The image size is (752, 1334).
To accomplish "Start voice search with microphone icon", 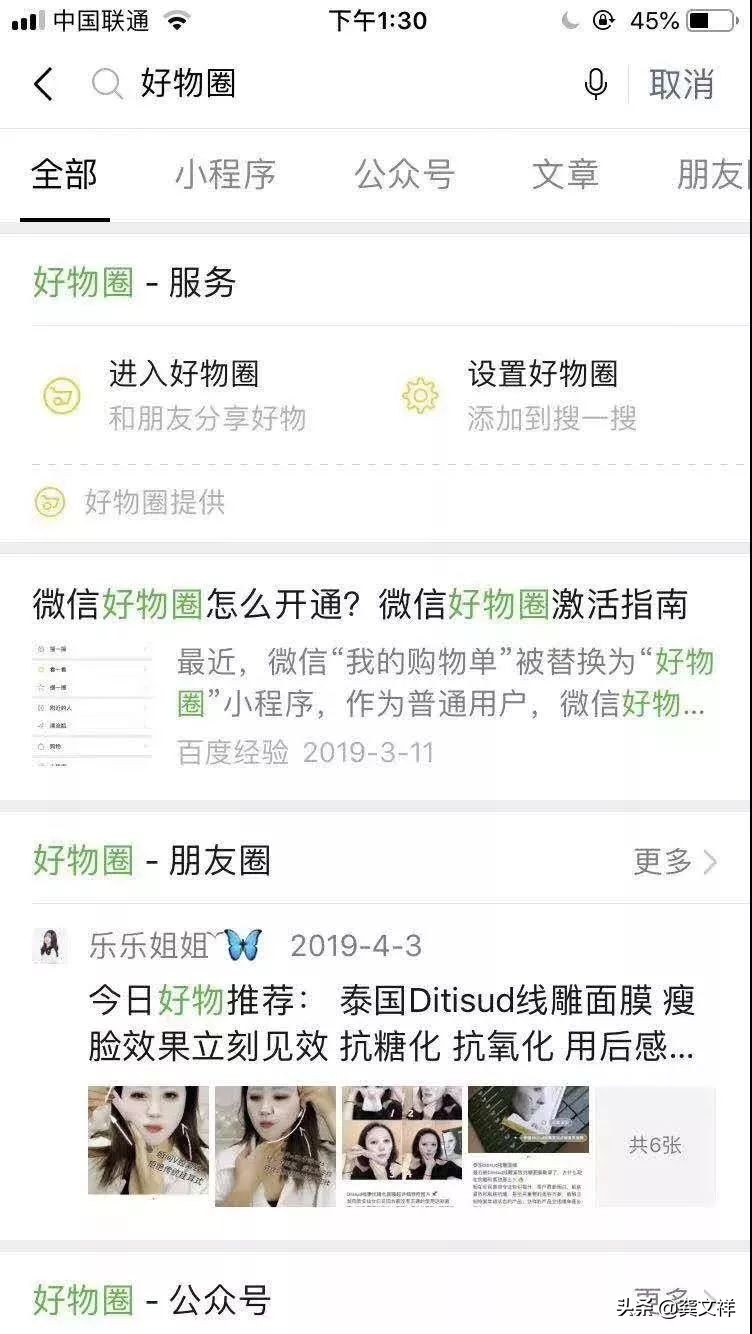I will pyautogui.click(x=596, y=84).
